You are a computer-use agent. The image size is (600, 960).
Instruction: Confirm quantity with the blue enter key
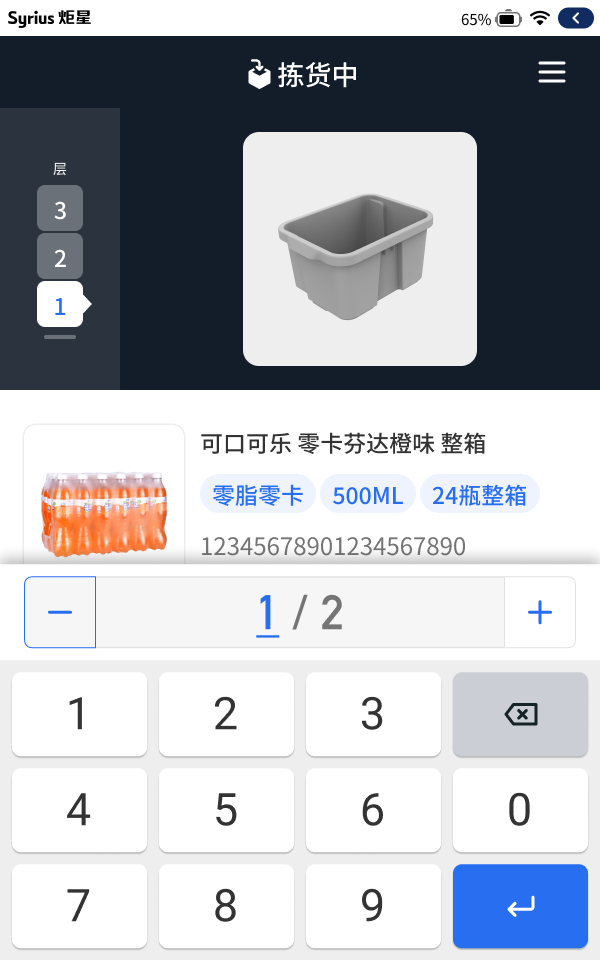click(x=520, y=906)
